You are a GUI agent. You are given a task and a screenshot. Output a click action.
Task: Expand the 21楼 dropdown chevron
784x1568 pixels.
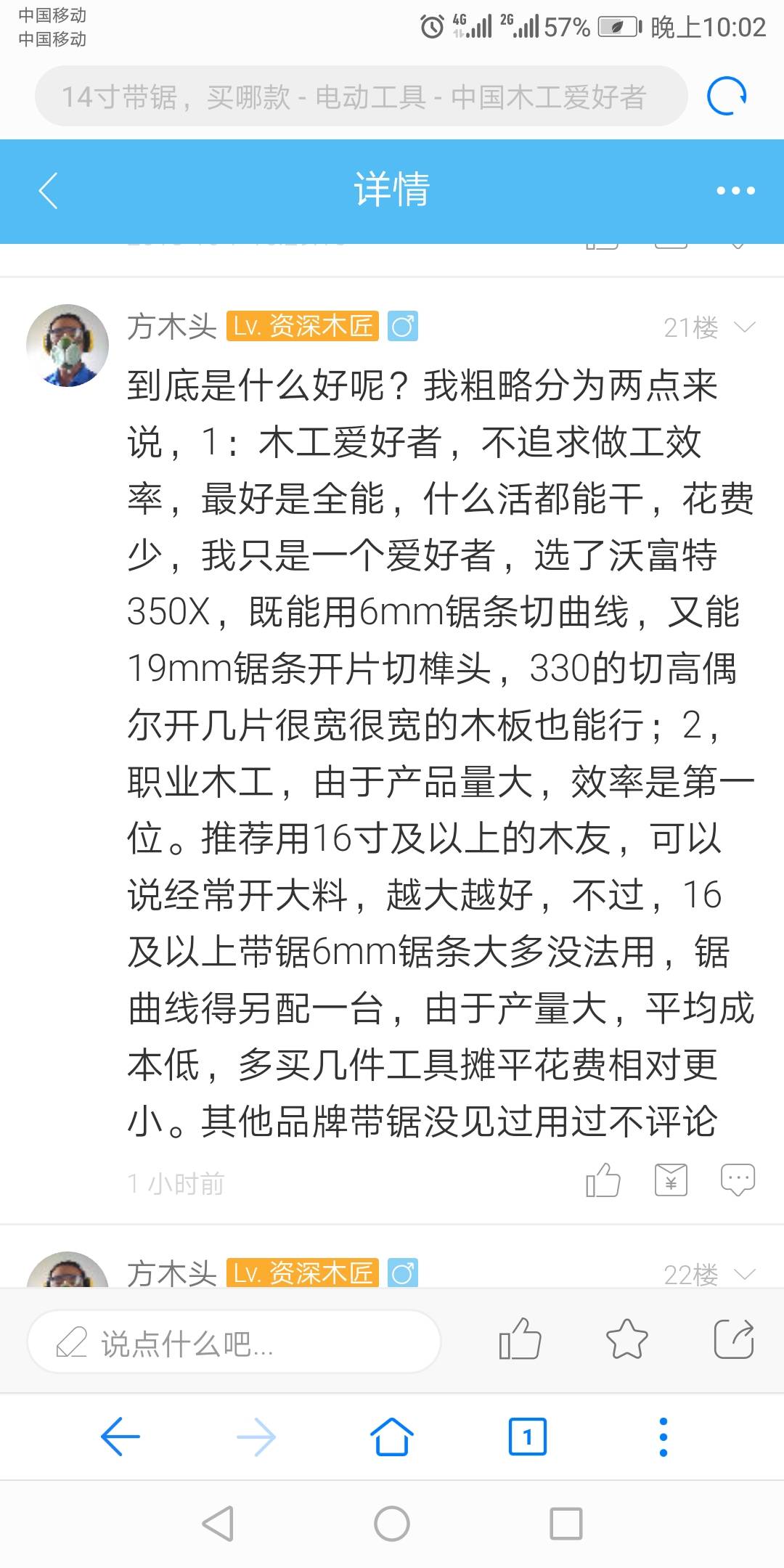tap(745, 327)
